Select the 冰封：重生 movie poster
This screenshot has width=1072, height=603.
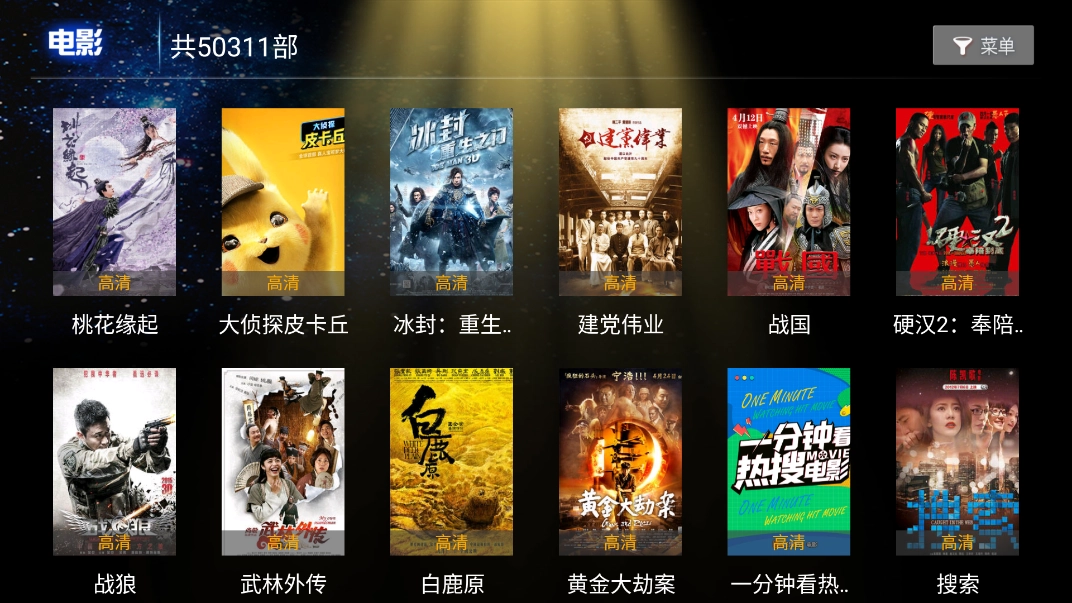pos(451,202)
